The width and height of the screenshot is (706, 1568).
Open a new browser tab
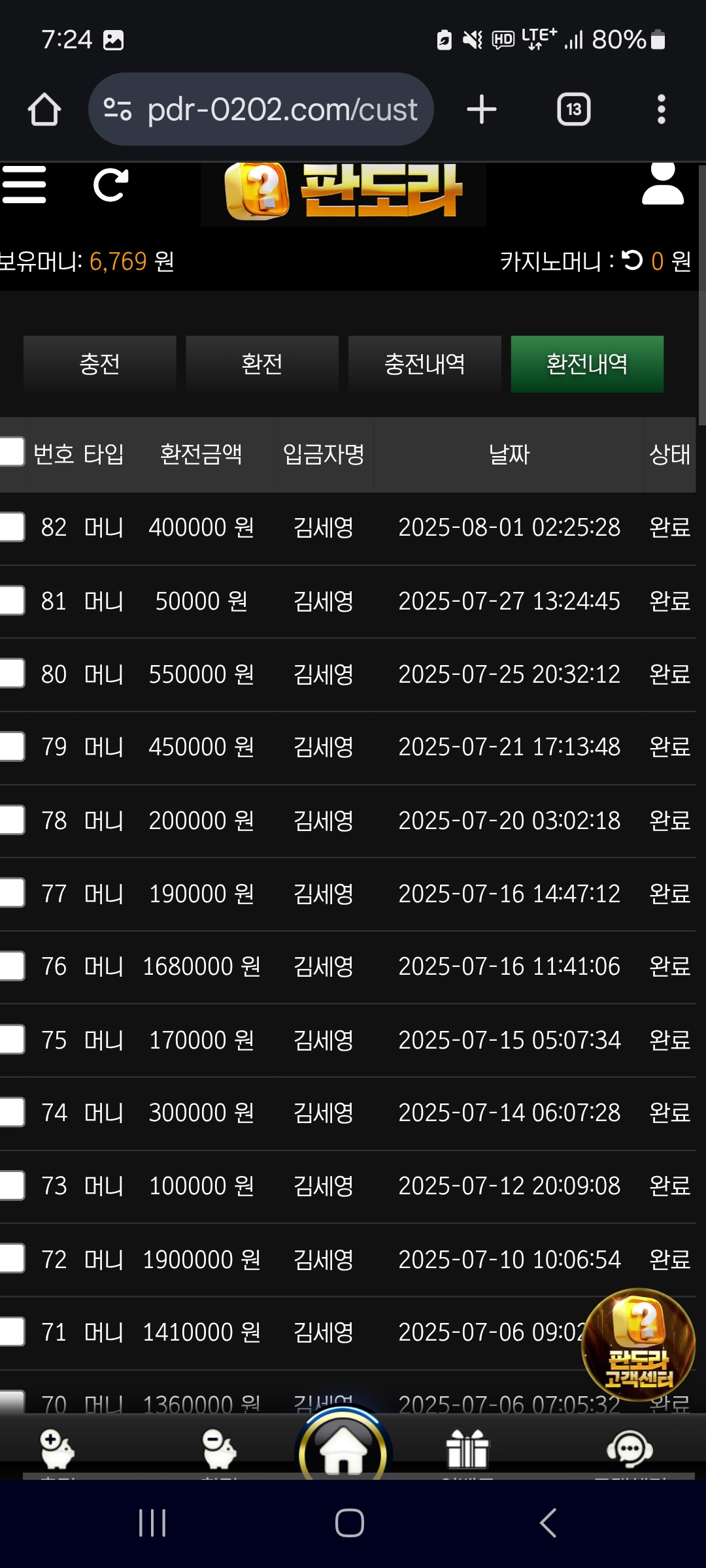tap(482, 109)
